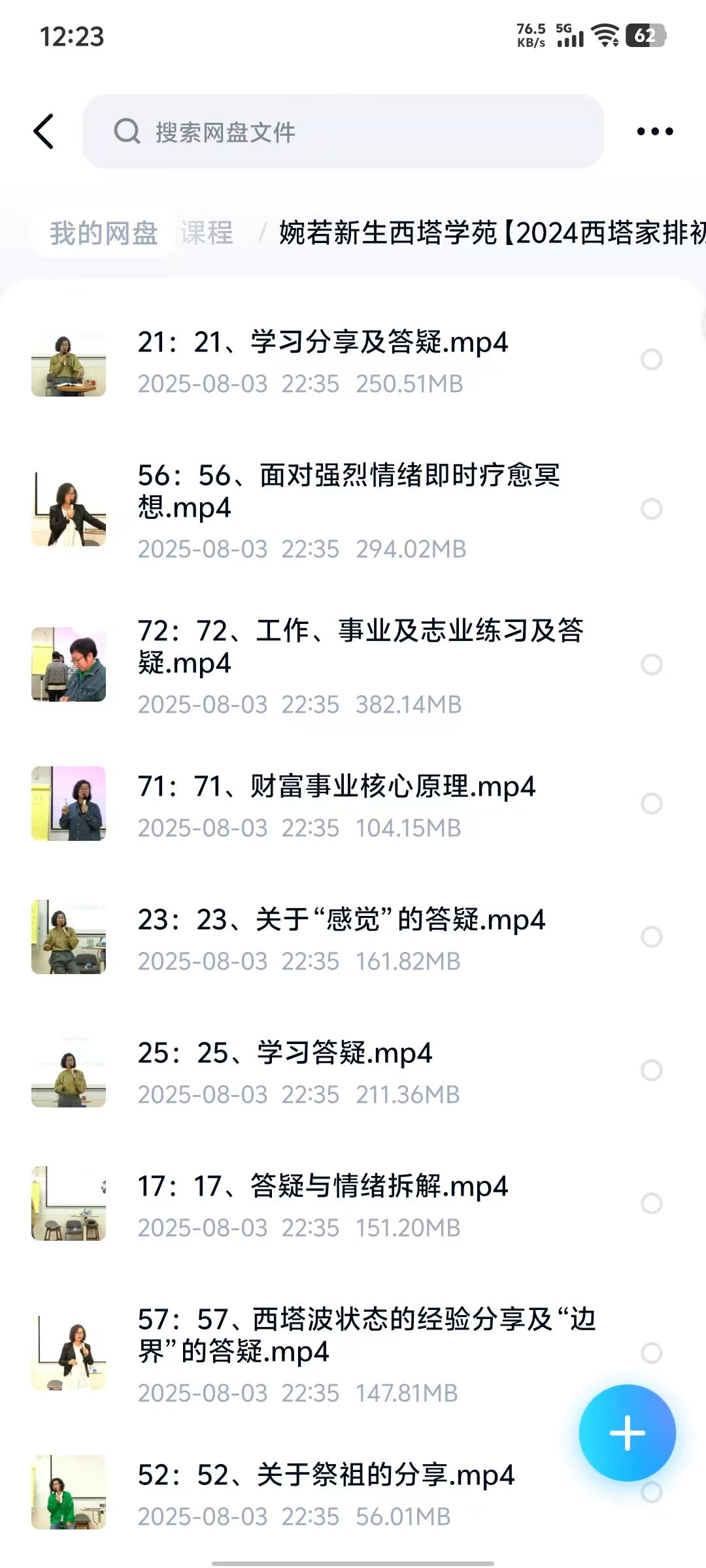Select the file 17、答疑与情绪拆解.mp4
The width and height of the screenshot is (706, 1568).
tap(651, 1203)
